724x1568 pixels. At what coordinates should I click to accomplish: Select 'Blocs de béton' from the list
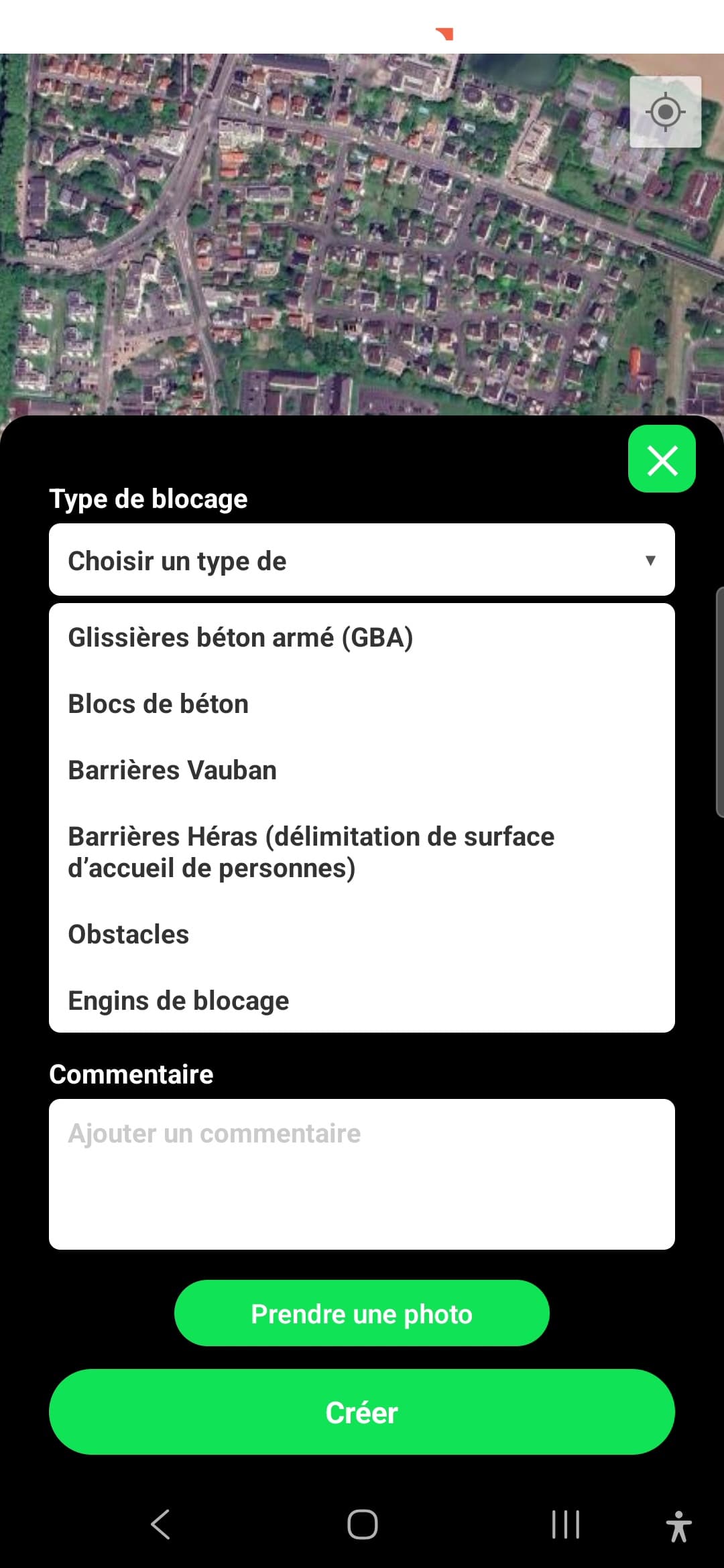[x=158, y=703]
